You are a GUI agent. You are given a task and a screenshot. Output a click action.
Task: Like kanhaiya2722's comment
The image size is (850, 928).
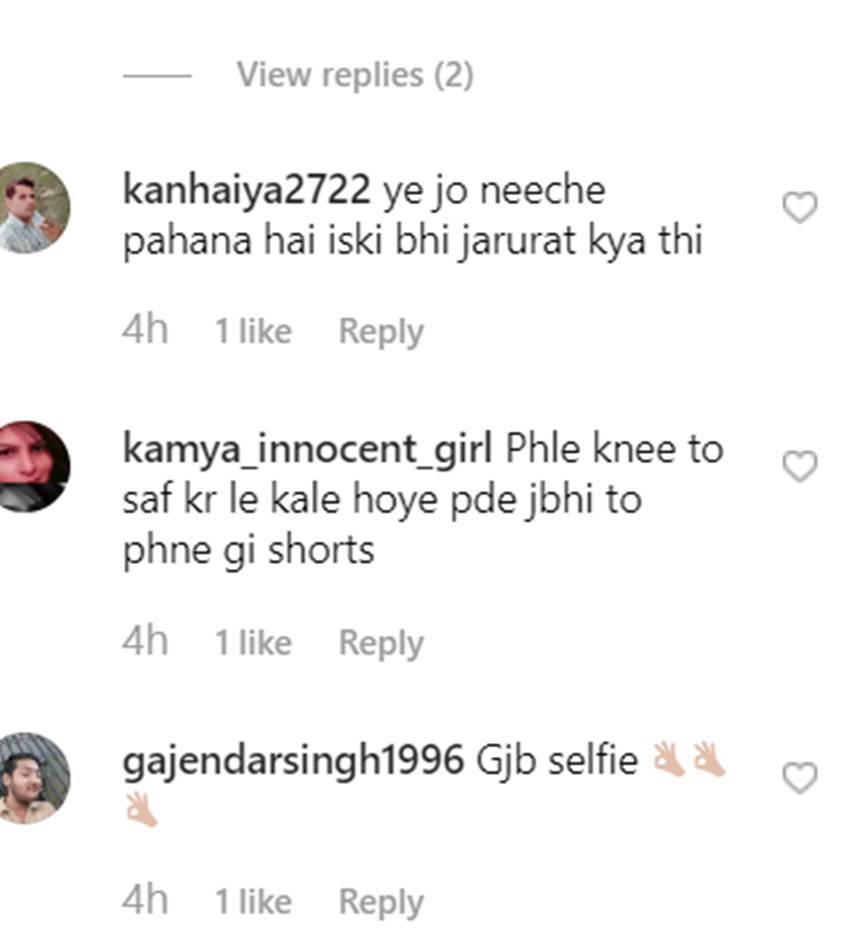[x=799, y=208]
